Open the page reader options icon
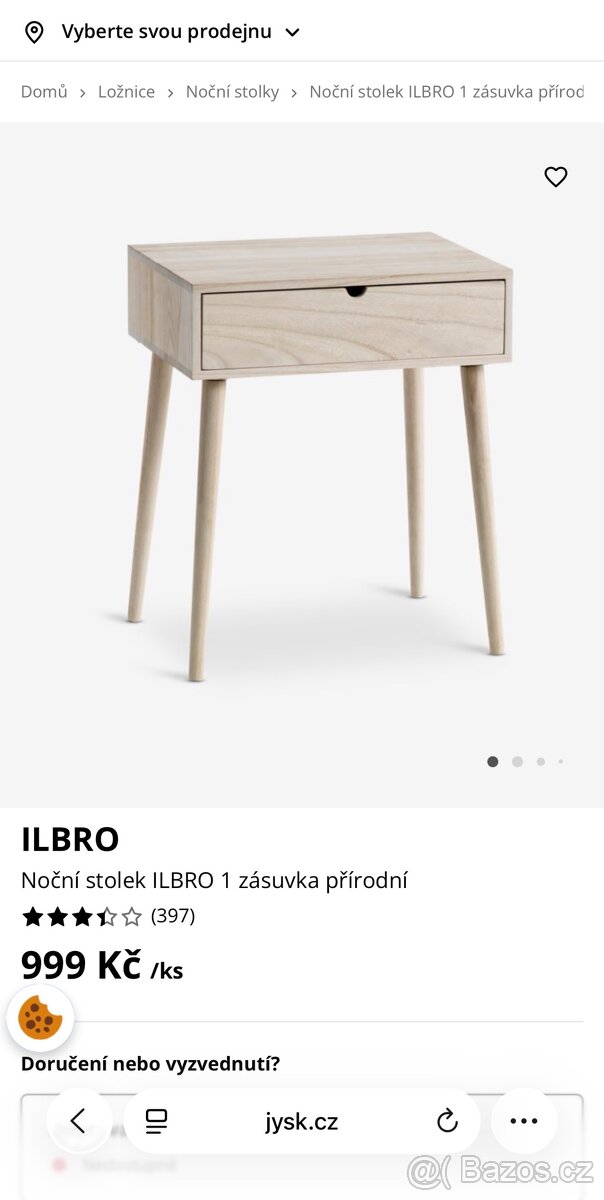Viewport: 604px width, 1200px height. 156,1121
